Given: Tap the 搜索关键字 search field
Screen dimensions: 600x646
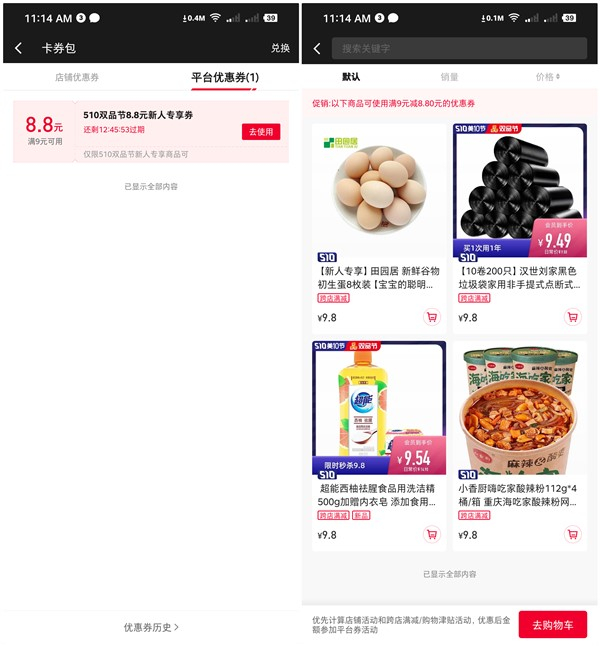Looking at the screenshot, I should (x=460, y=48).
